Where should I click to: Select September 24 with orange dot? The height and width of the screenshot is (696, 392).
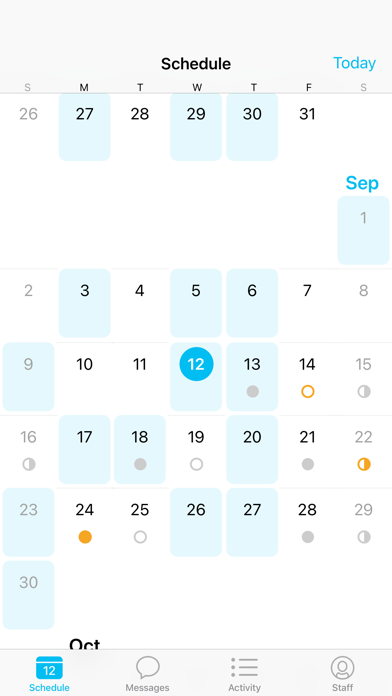coord(84,522)
